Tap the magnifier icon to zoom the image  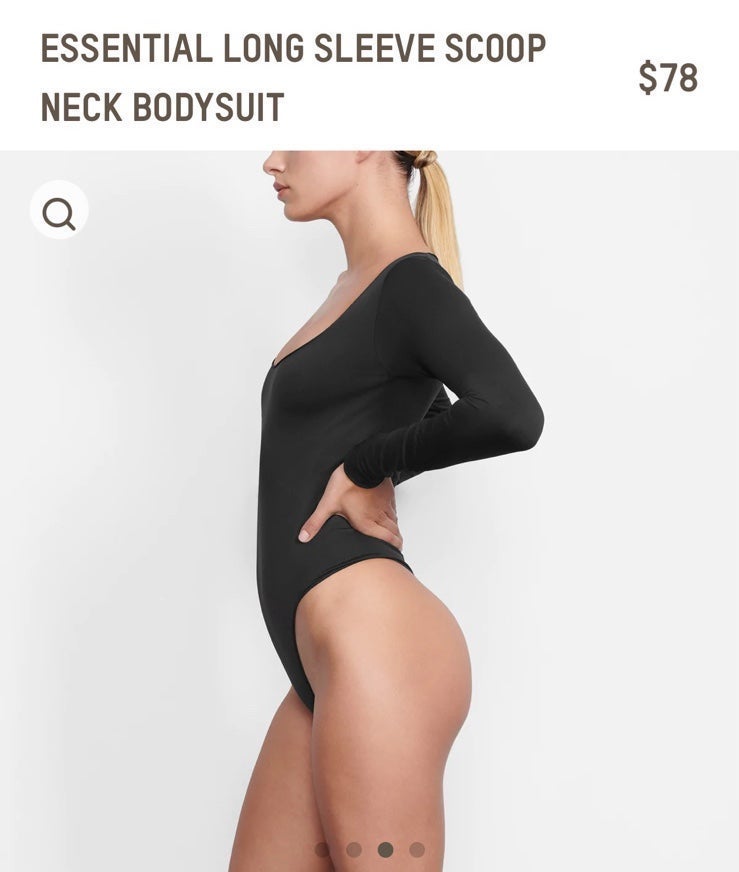tap(59, 210)
